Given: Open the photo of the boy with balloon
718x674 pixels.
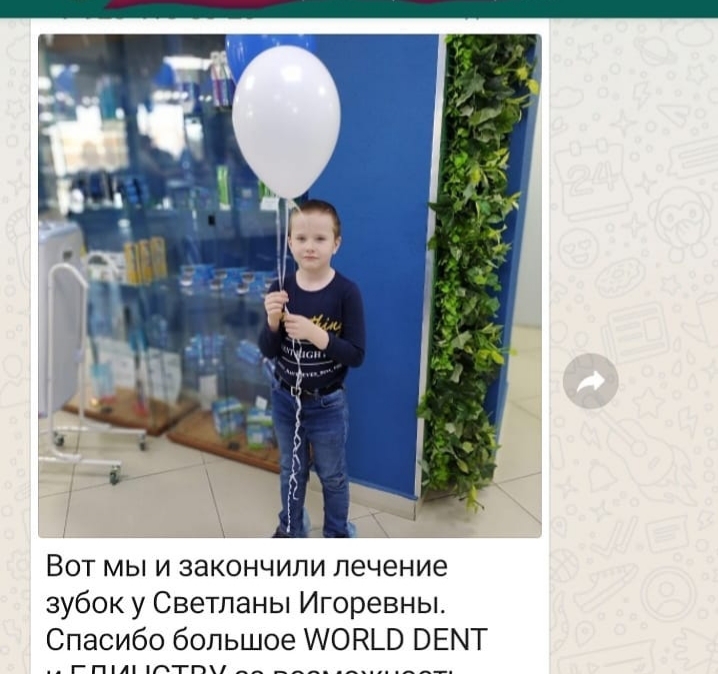Looking at the screenshot, I should click(290, 285).
